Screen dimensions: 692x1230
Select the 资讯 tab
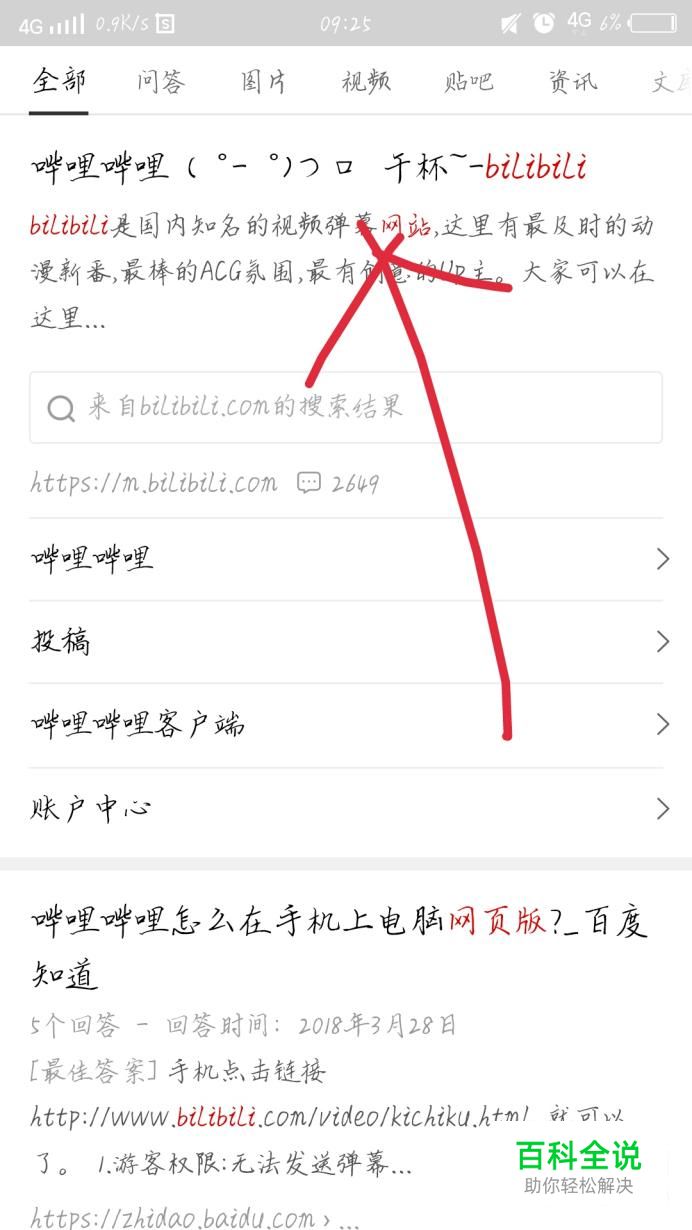click(x=572, y=82)
